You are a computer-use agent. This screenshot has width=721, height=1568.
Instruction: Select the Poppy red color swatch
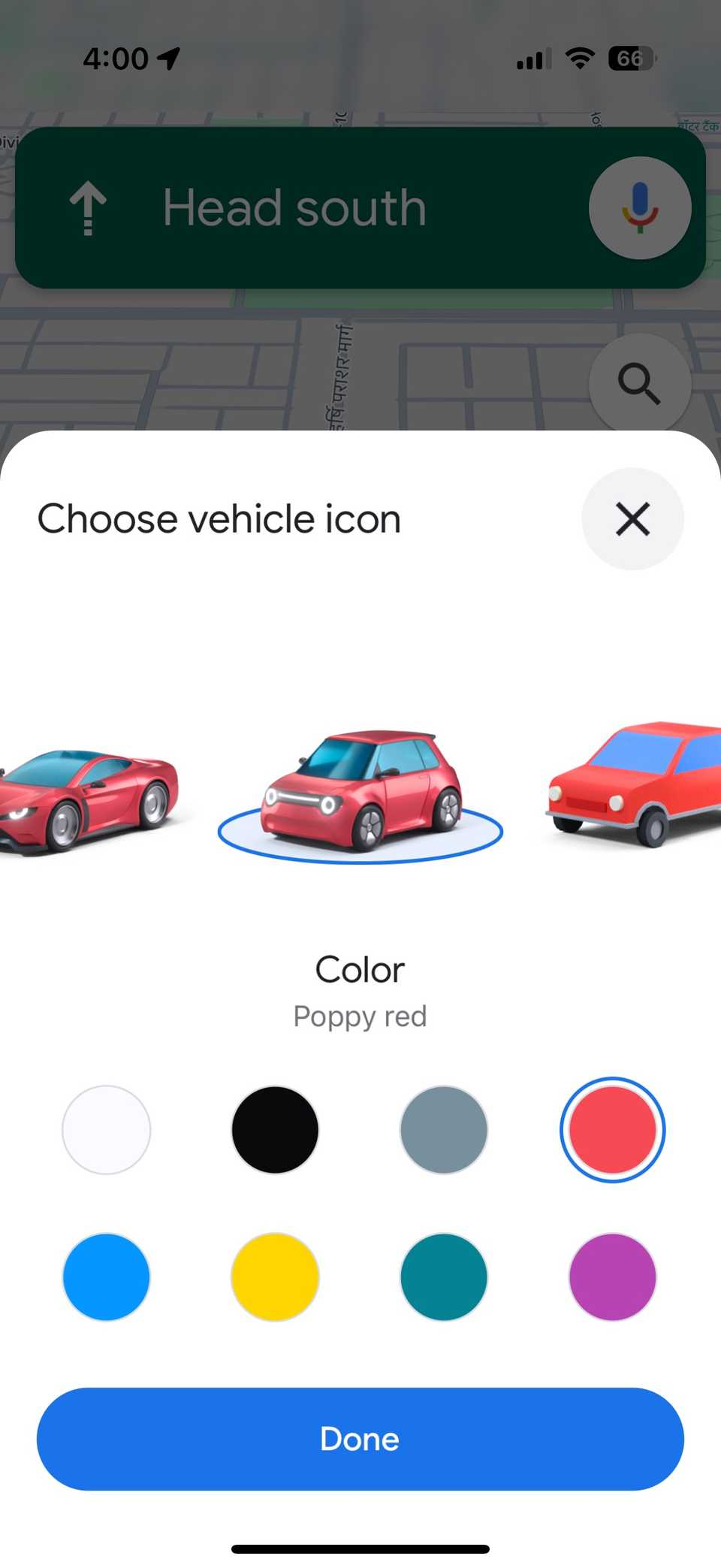[x=612, y=1129]
